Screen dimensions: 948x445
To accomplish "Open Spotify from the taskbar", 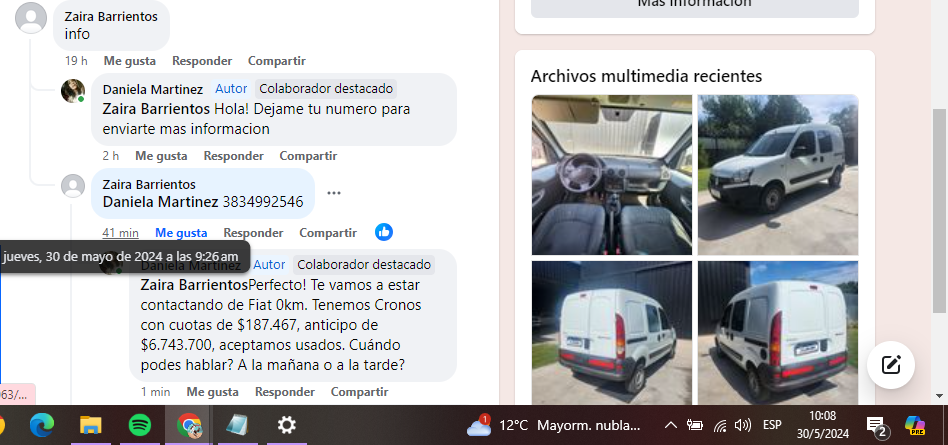I will tap(140, 426).
